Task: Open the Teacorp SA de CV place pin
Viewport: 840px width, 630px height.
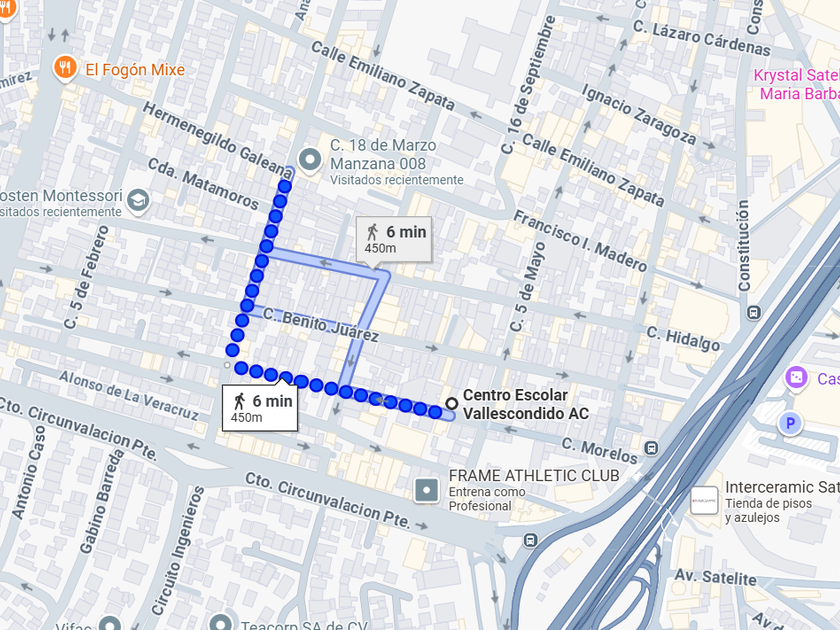Action: click(x=220, y=621)
